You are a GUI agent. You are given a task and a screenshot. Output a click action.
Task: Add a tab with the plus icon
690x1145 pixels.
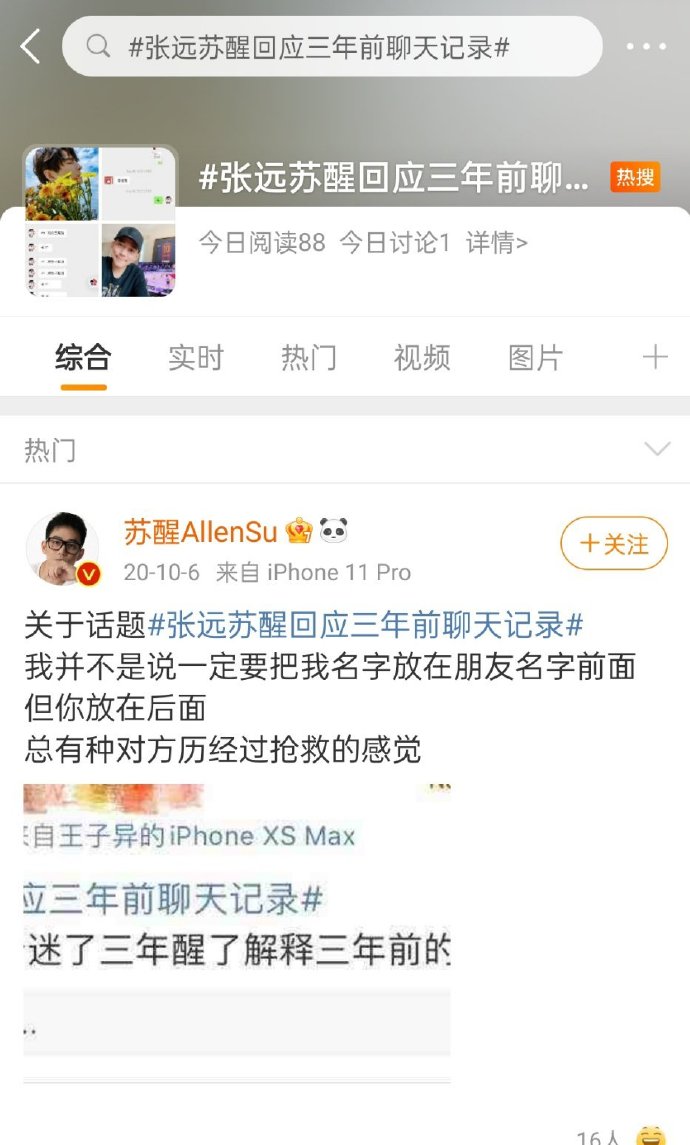655,357
